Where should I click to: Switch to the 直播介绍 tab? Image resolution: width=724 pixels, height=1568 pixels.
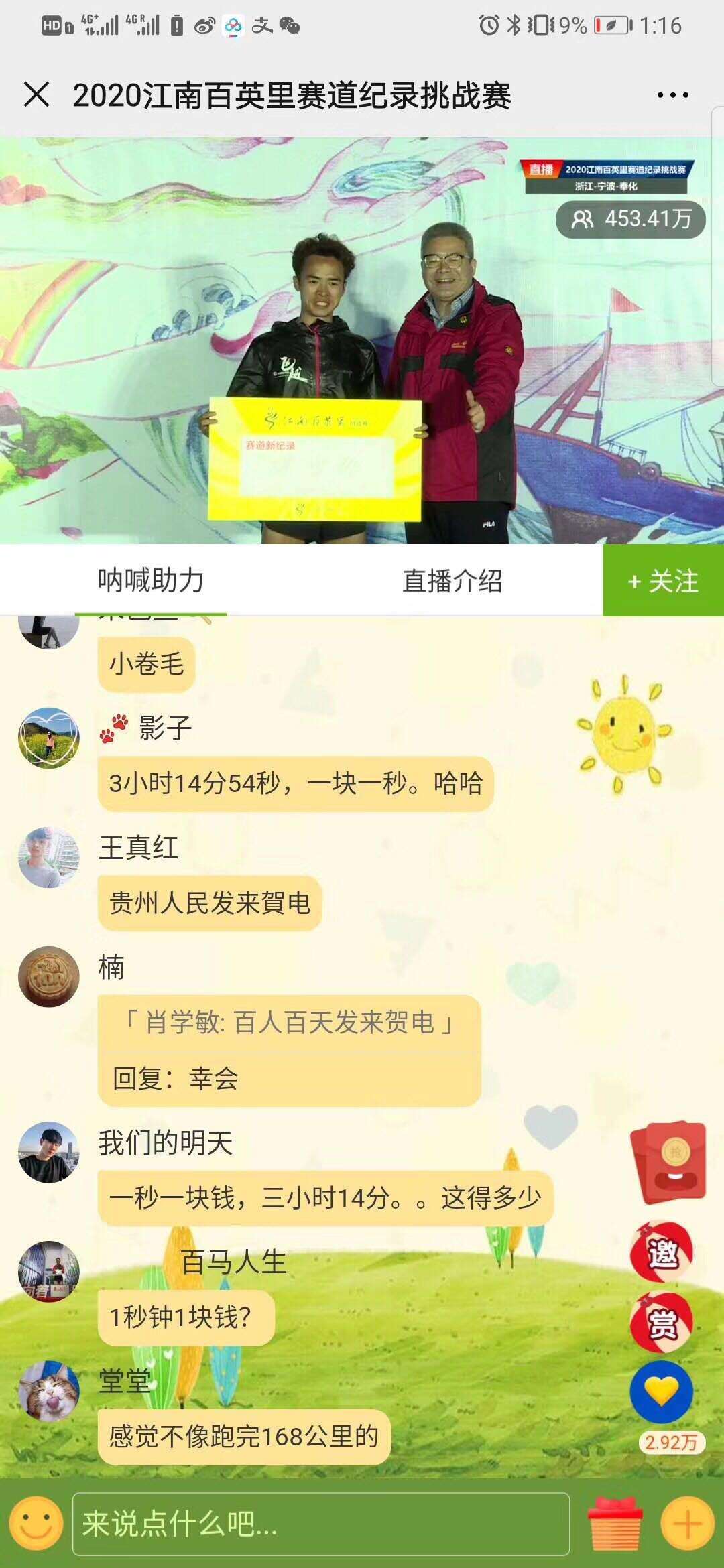(452, 580)
